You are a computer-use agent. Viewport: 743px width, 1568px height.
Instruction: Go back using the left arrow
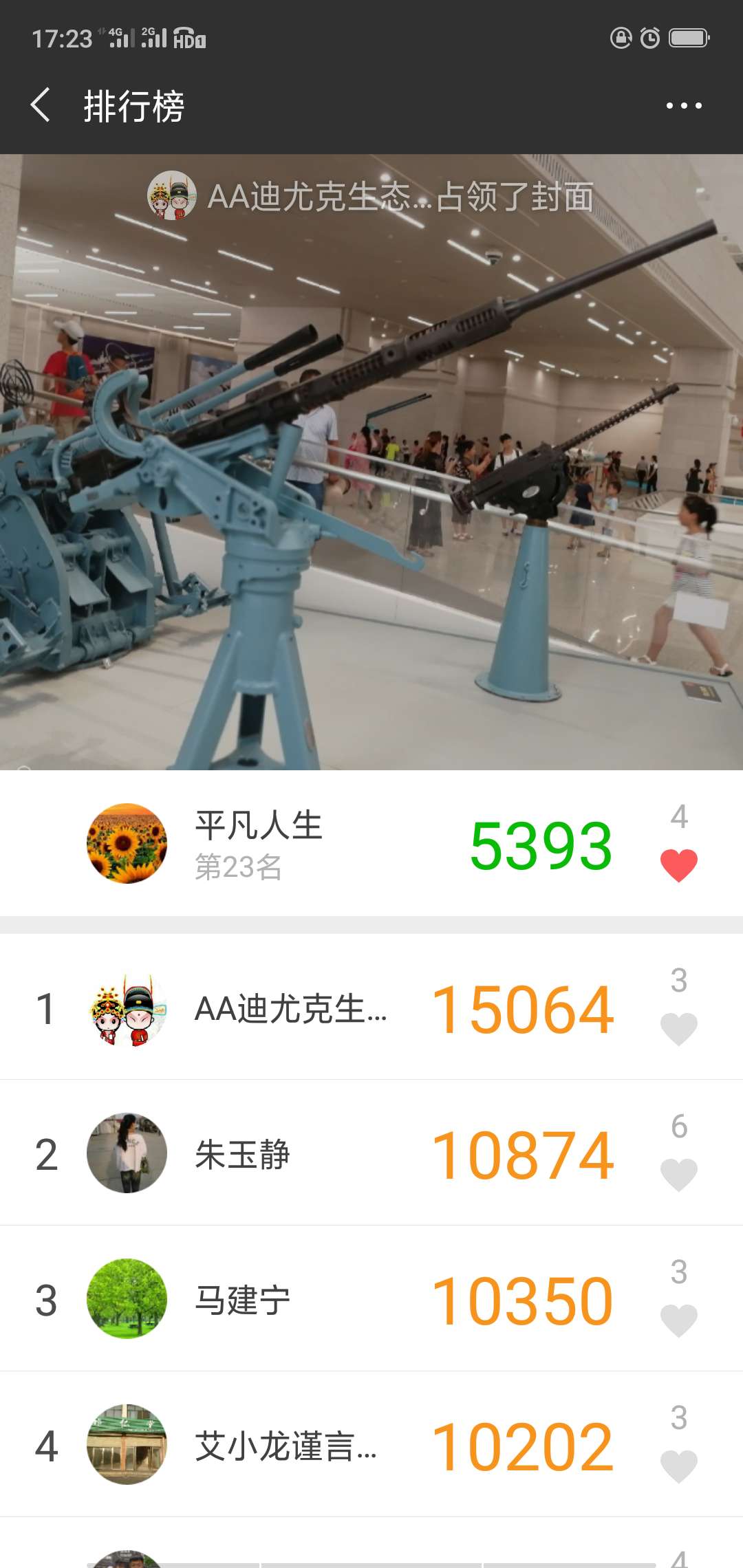[x=41, y=107]
